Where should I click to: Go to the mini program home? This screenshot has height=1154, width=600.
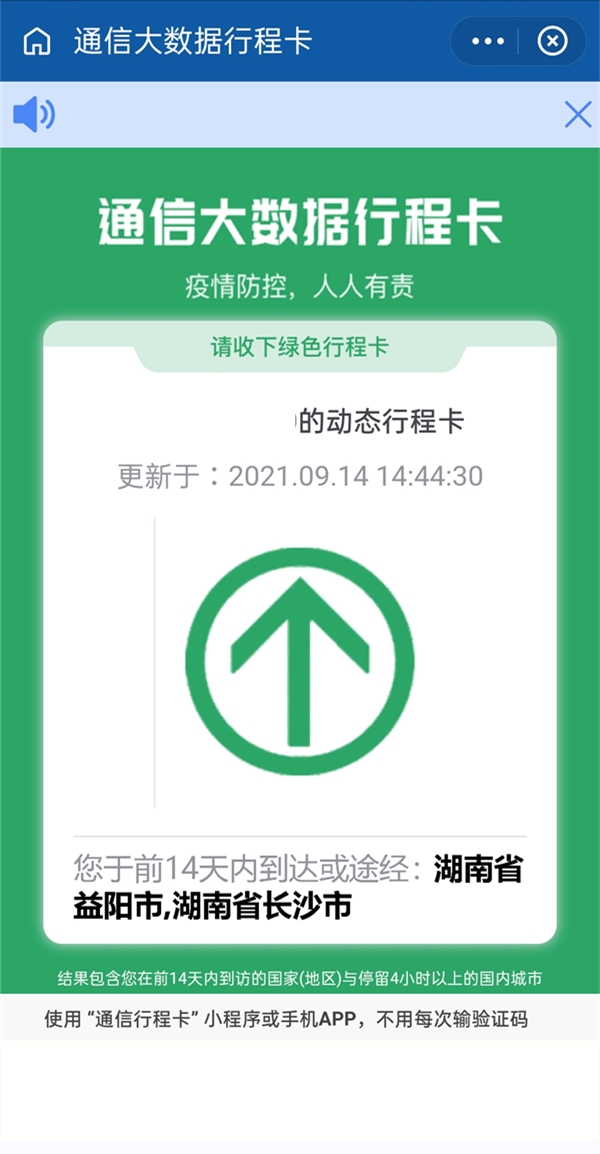point(37,41)
